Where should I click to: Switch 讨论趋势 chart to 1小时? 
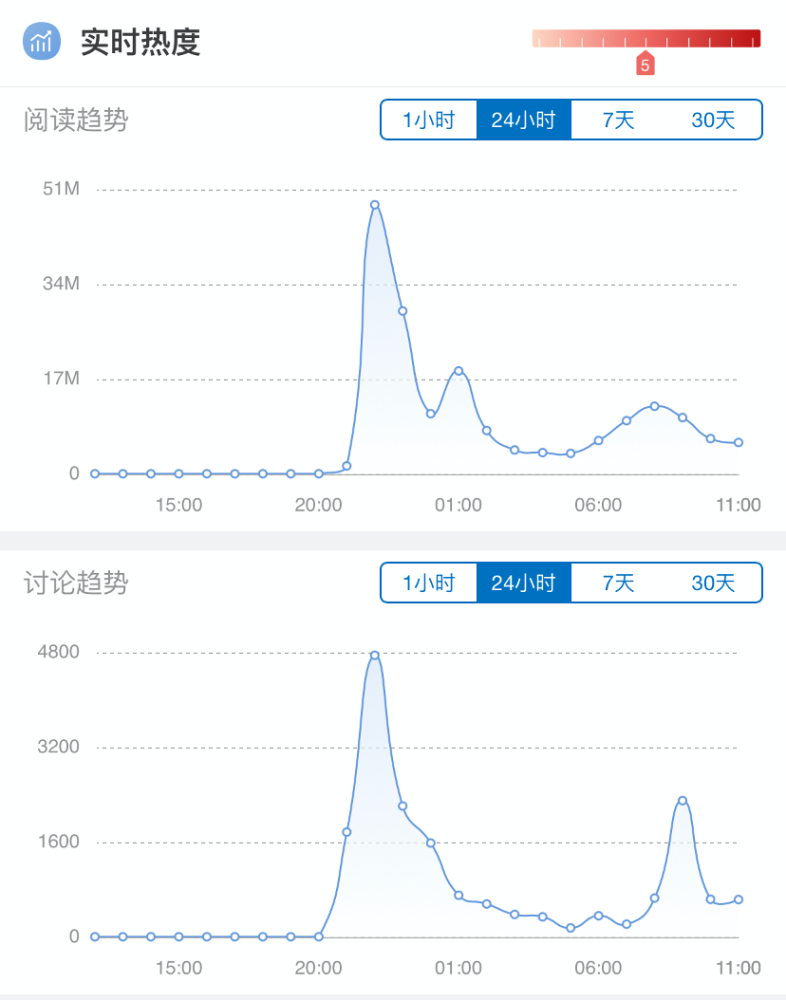click(428, 583)
